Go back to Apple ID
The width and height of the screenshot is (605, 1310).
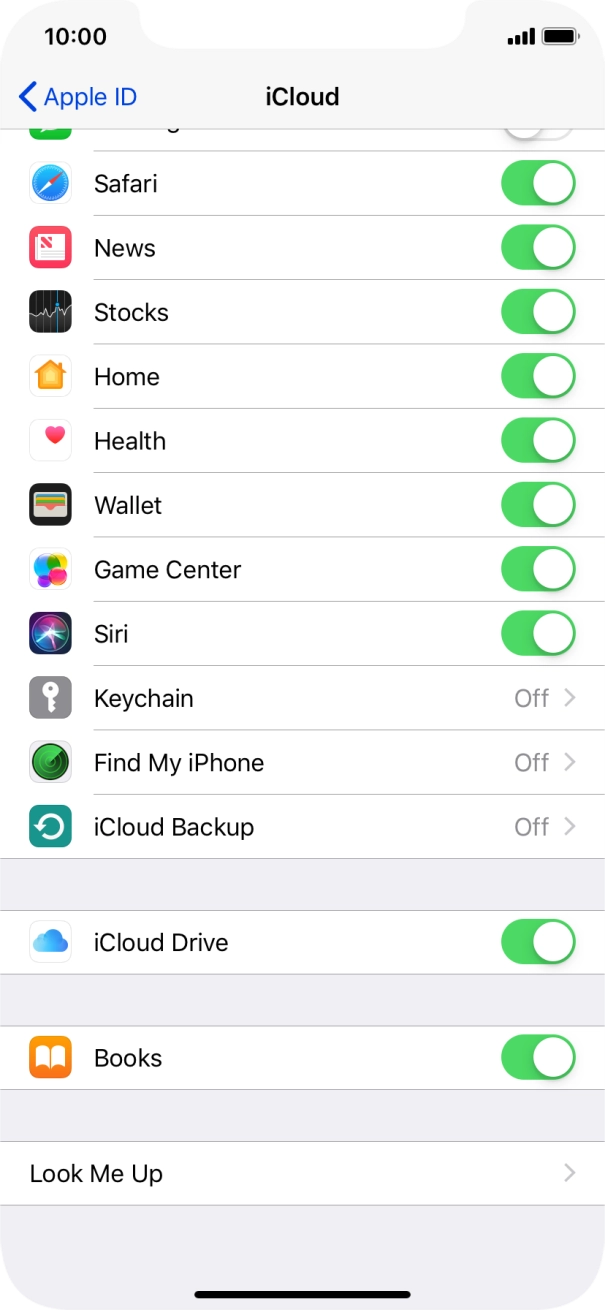coord(78,97)
